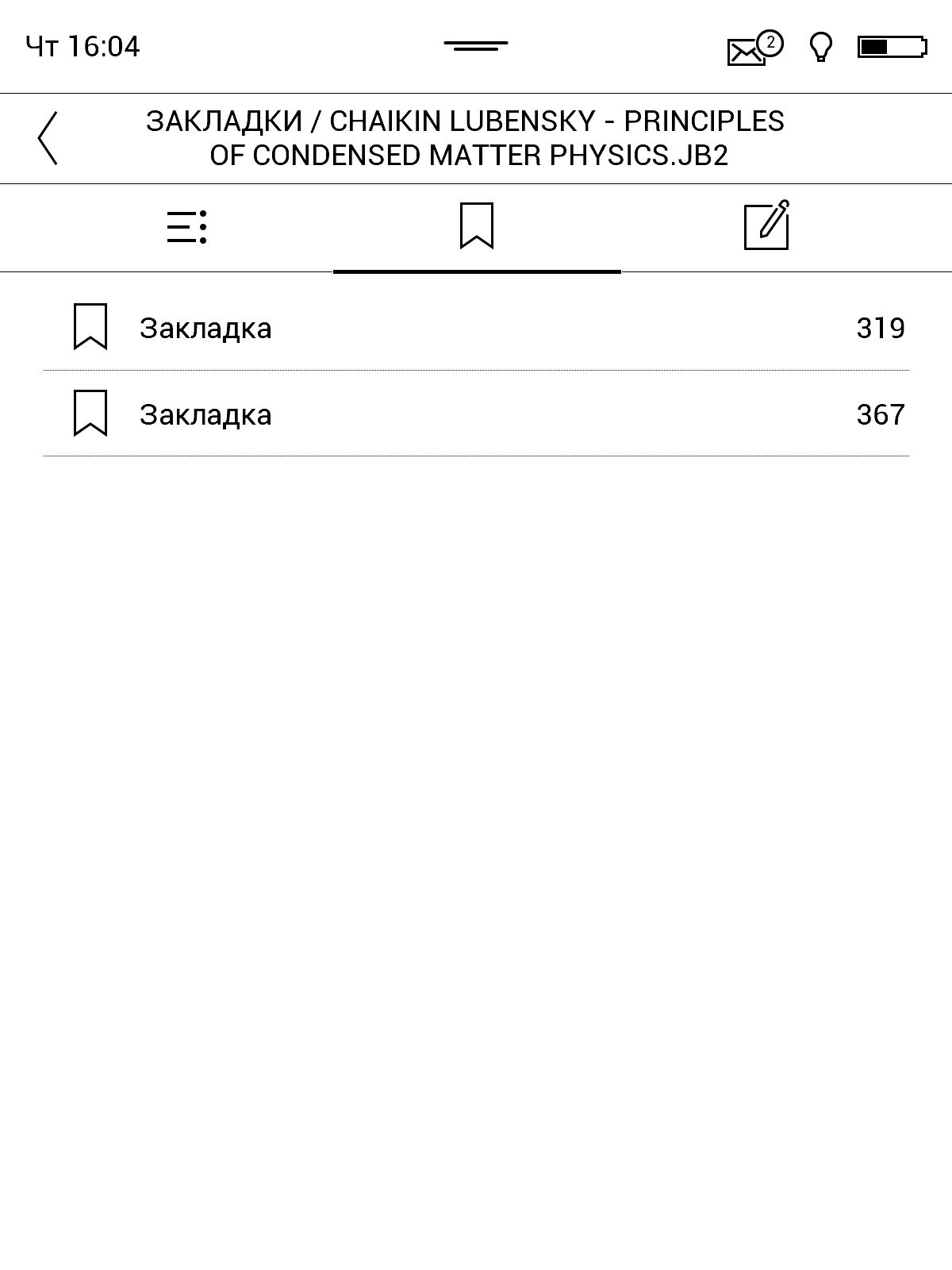Image resolution: width=952 pixels, height=1270 pixels.
Task: Open the bookmark on page 319
Action: click(476, 327)
